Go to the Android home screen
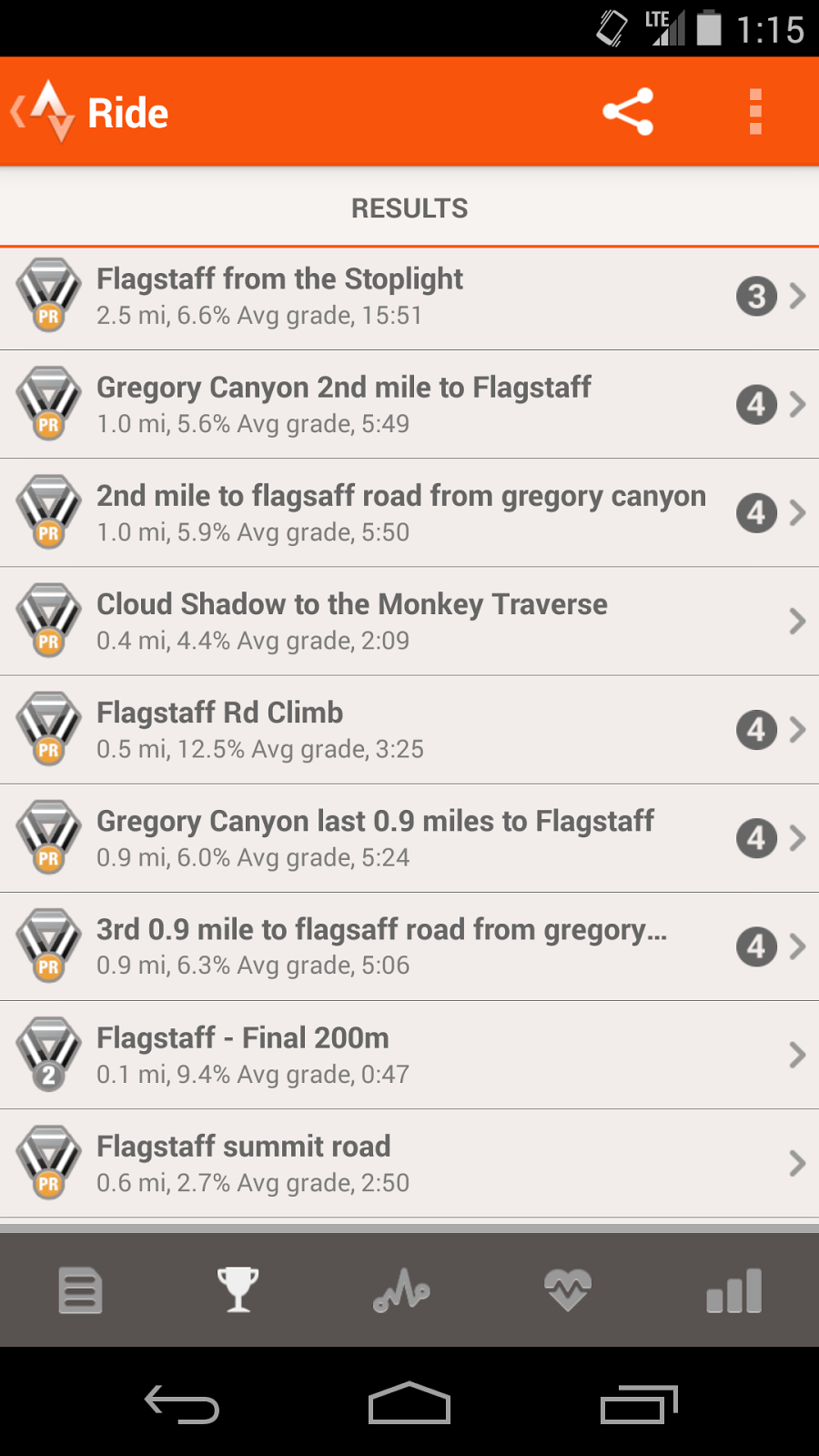Image resolution: width=819 pixels, height=1456 pixels. click(x=409, y=1404)
